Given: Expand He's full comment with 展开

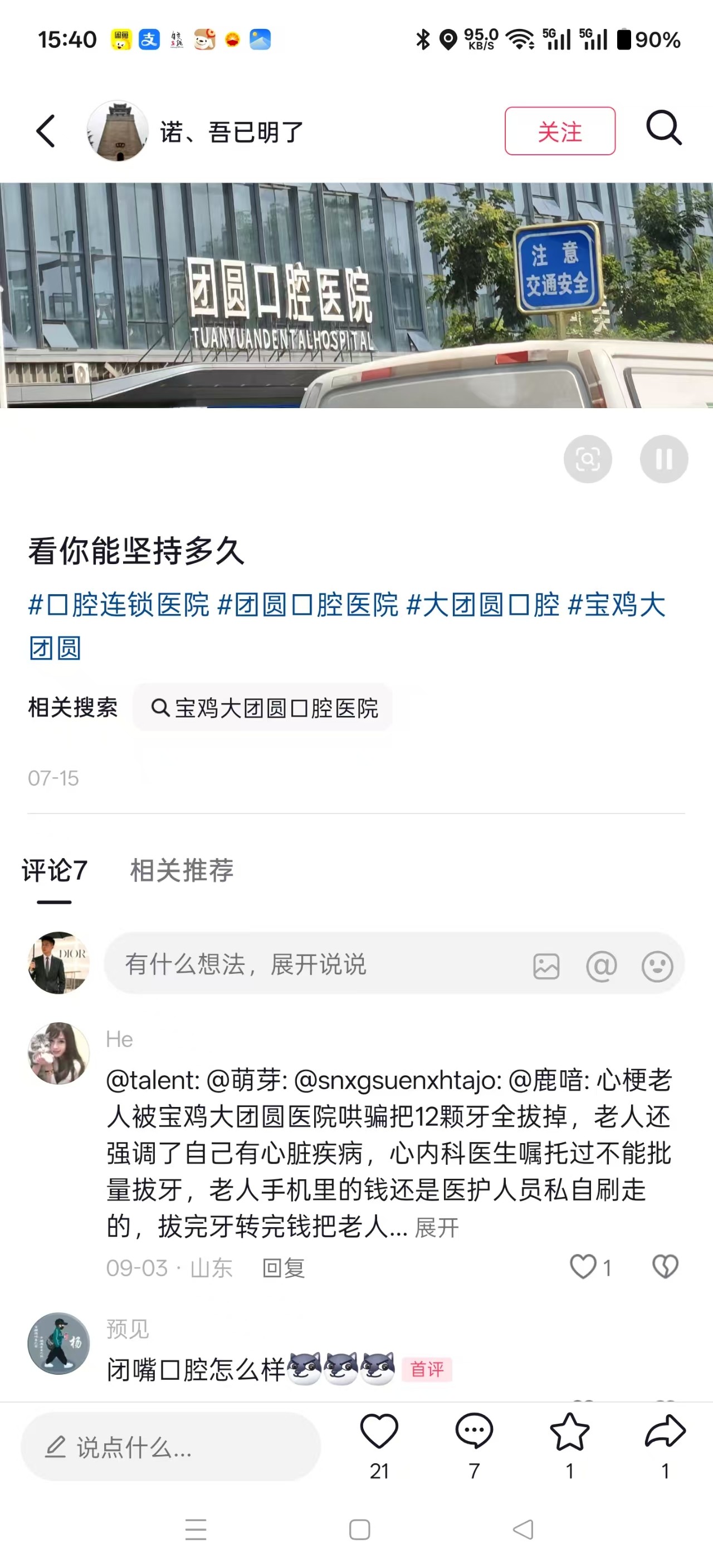Looking at the screenshot, I should pos(437,1227).
